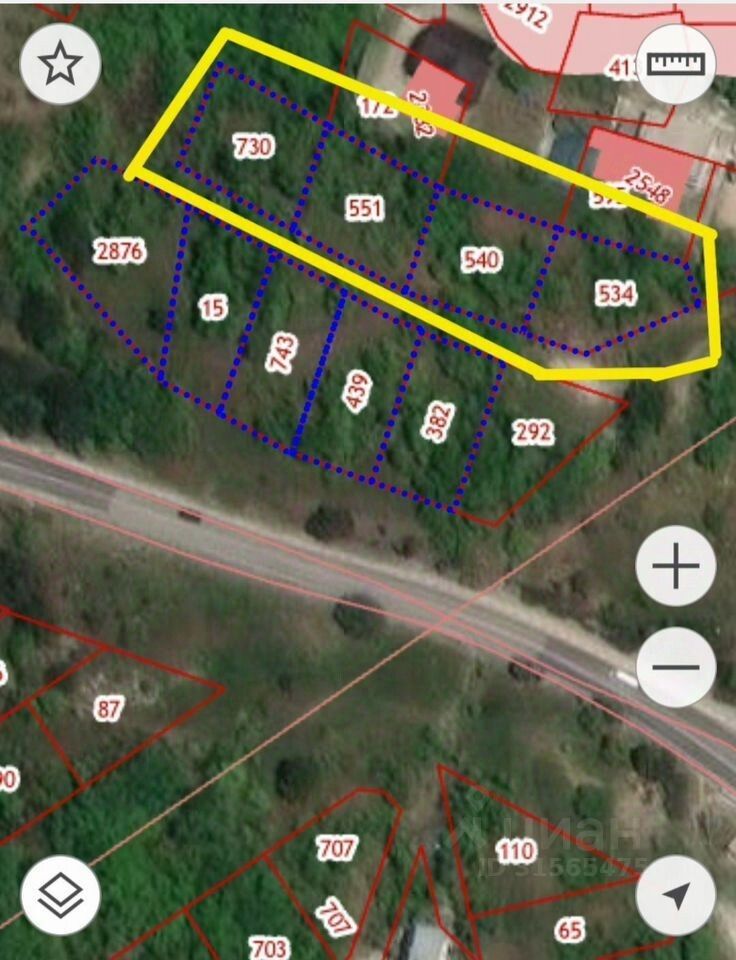Zoom in with the plus button

point(676,567)
